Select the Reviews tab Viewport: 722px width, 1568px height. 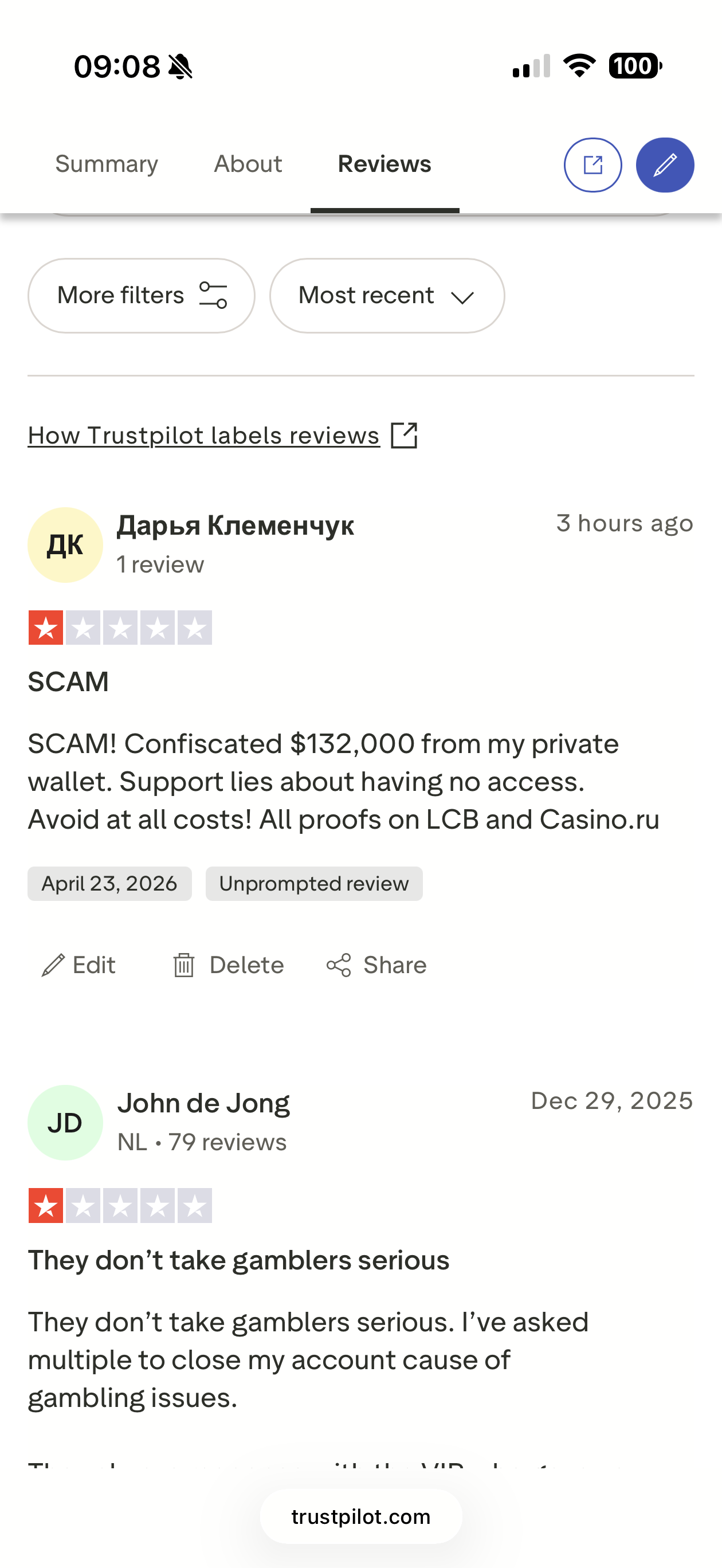click(x=384, y=164)
